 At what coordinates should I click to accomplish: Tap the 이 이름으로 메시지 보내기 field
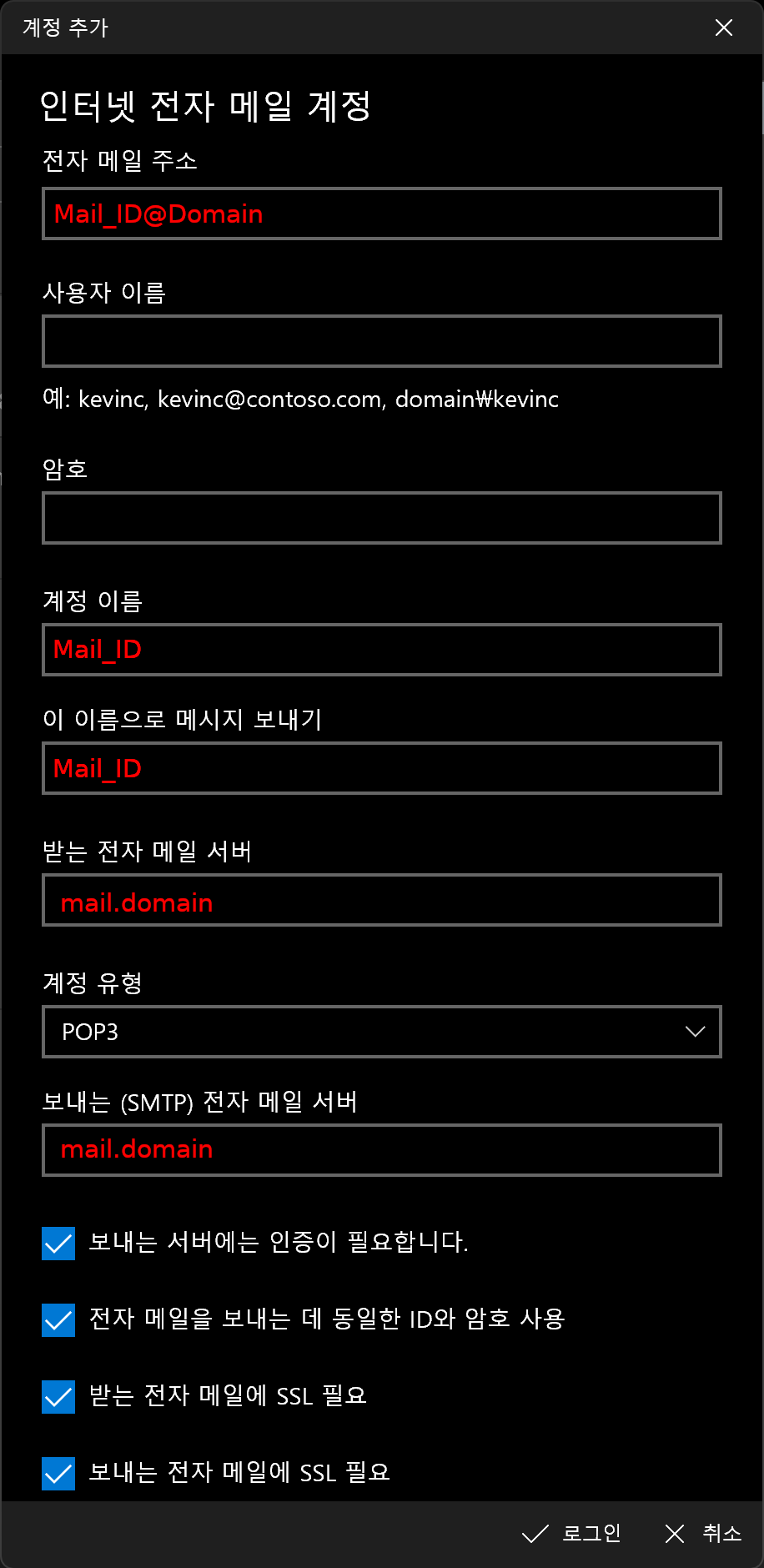382,768
